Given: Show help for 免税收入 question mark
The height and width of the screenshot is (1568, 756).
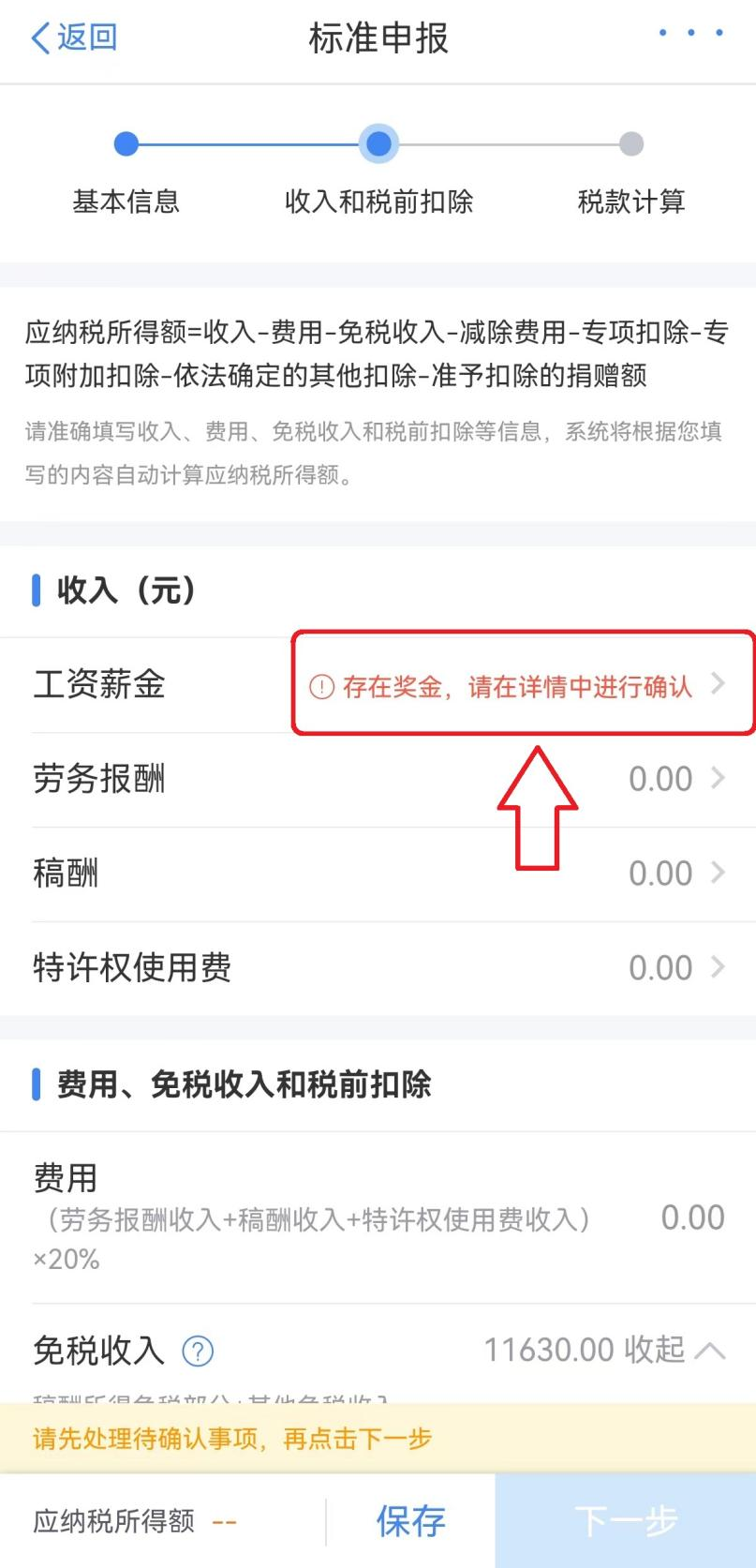Looking at the screenshot, I should [198, 1351].
